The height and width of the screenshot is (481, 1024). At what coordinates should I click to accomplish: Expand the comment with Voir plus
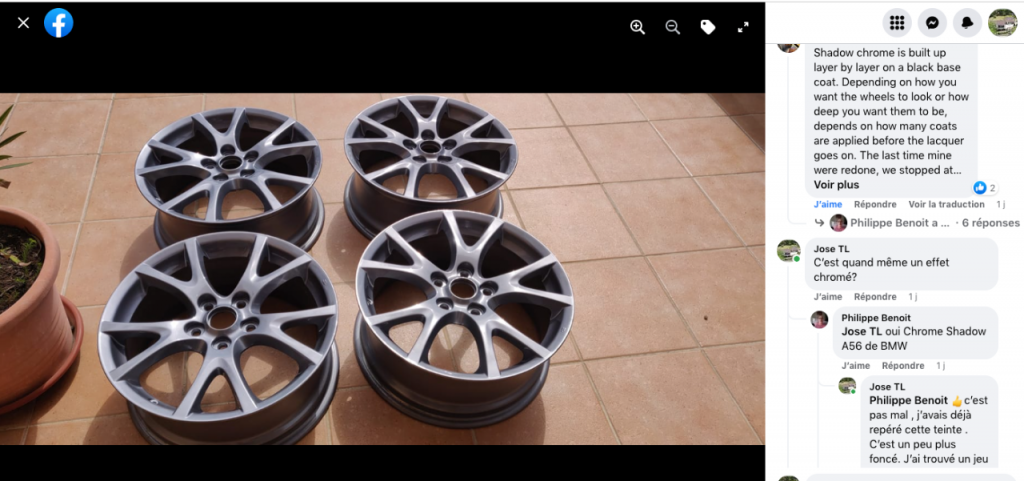pyautogui.click(x=836, y=184)
